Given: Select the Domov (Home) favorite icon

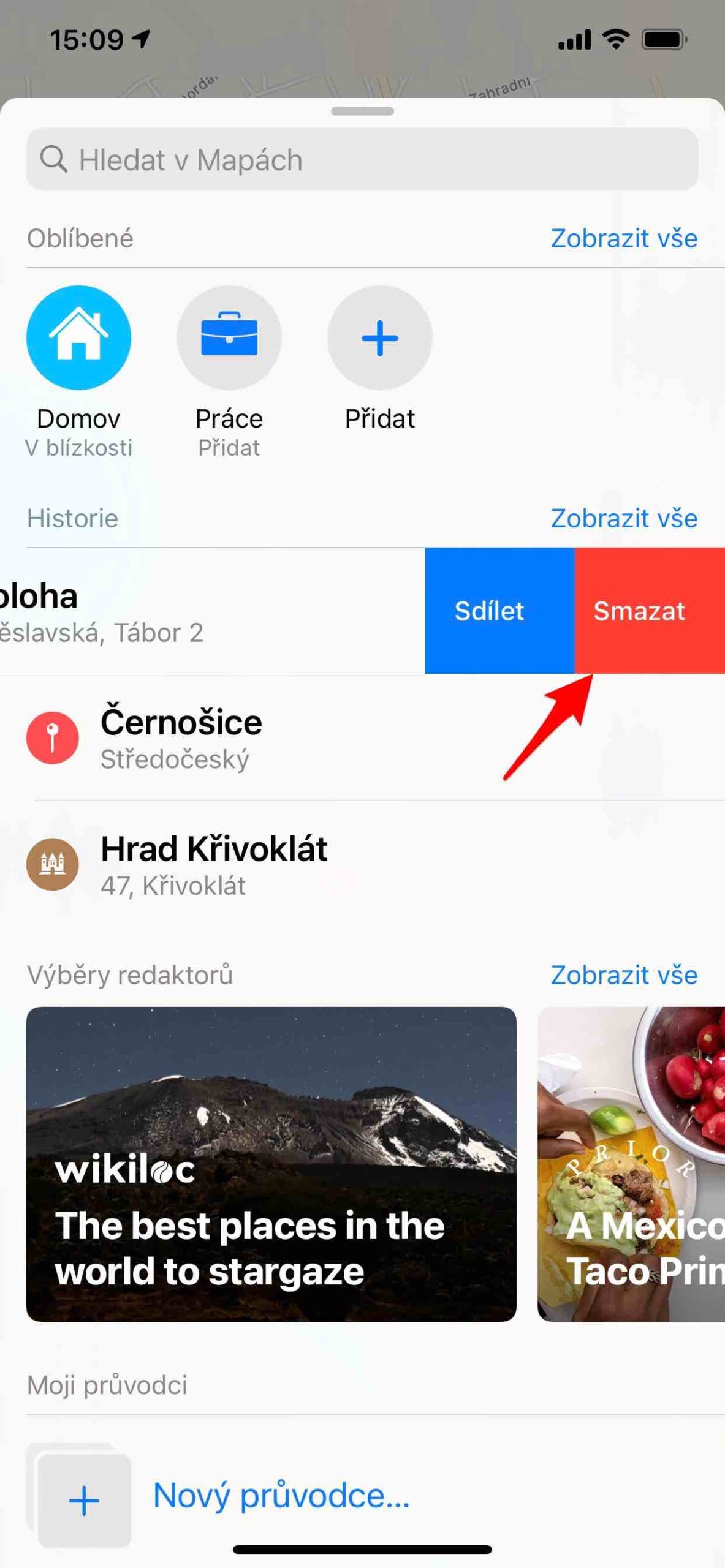Looking at the screenshot, I should 78,337.
